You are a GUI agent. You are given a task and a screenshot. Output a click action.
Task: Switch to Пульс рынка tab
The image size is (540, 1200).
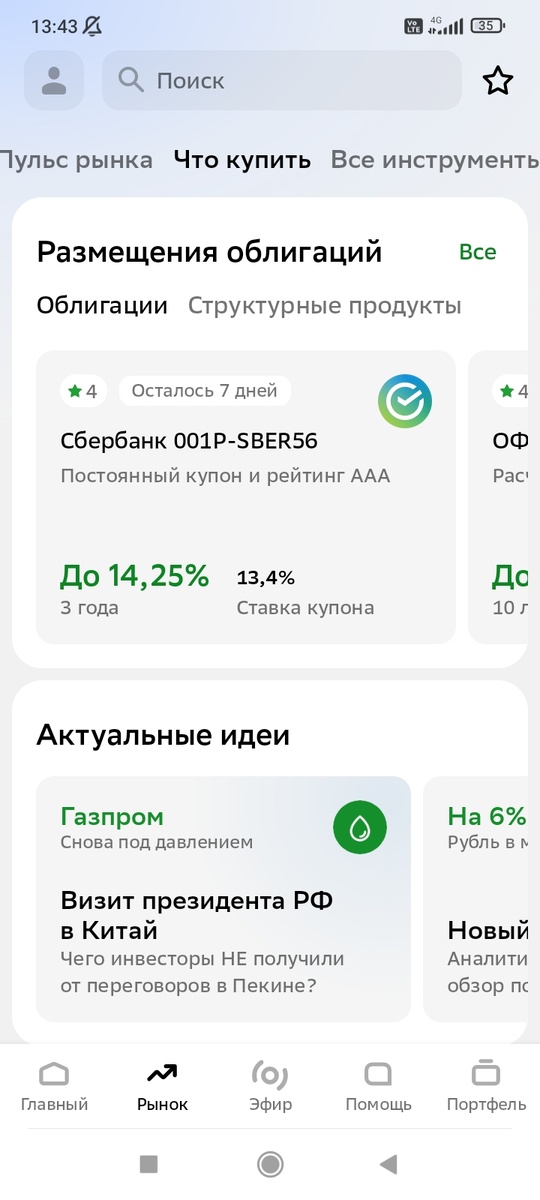(76, 160)
